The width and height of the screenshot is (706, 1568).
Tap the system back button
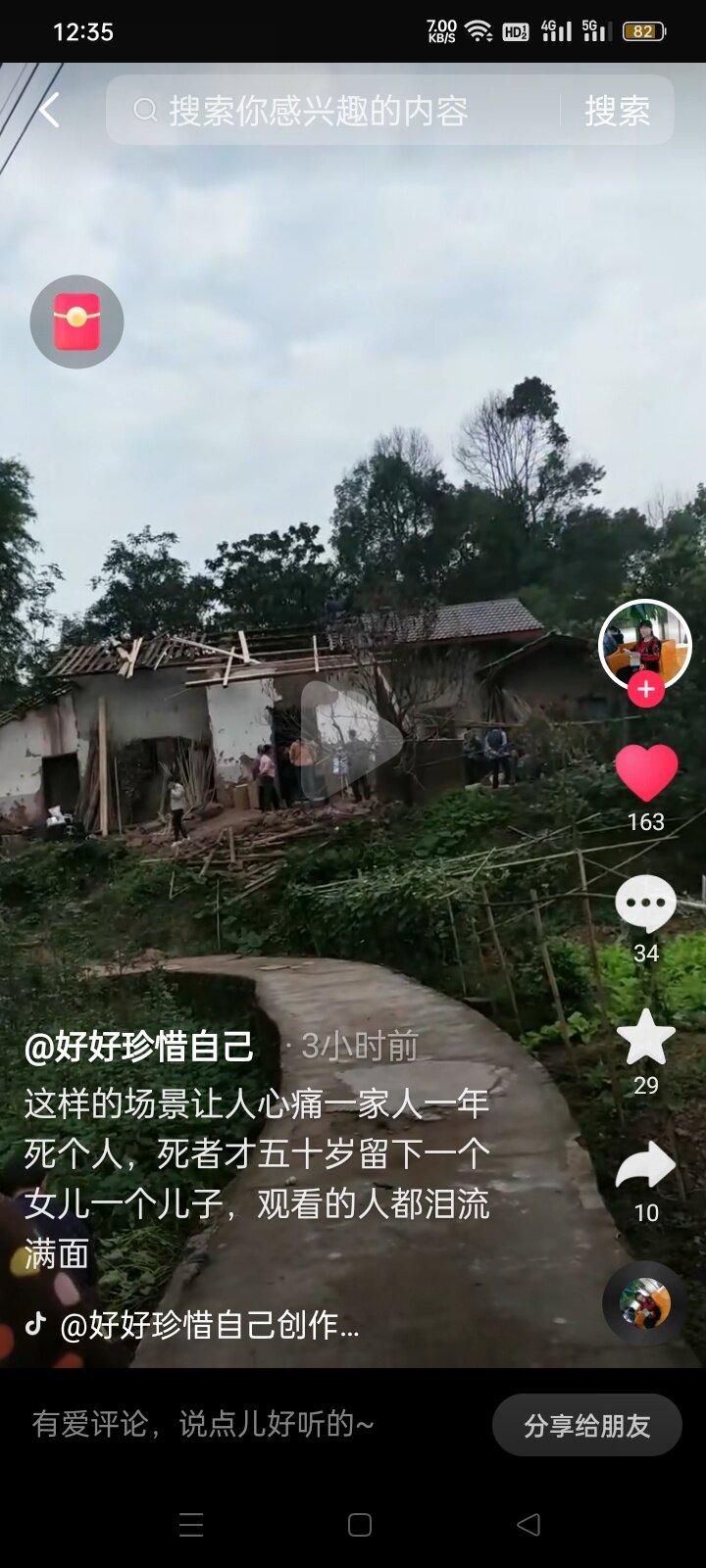[529, 1525]
